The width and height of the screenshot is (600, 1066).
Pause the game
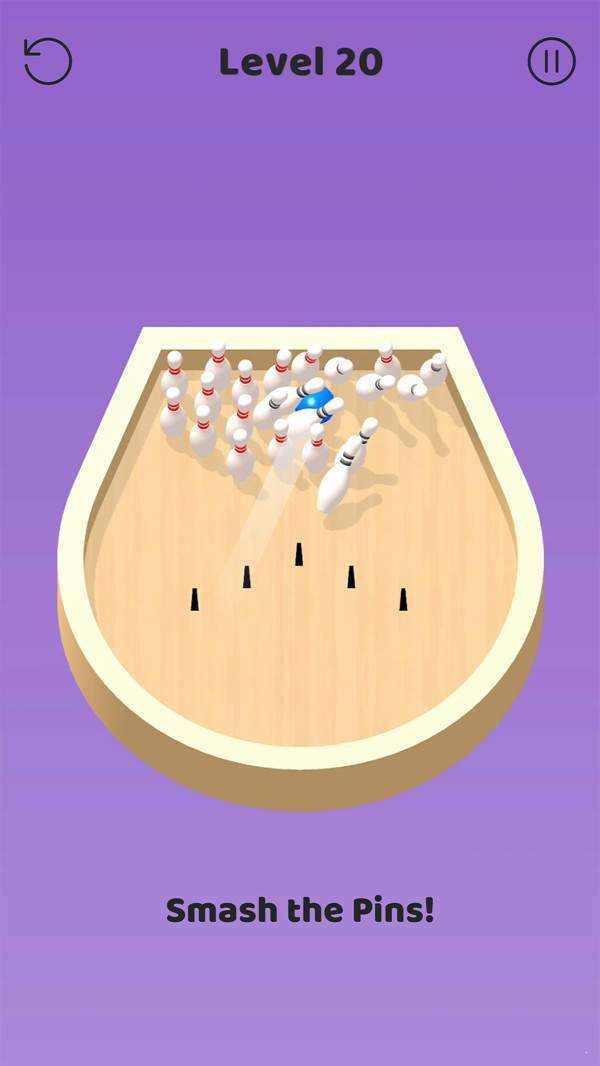coord(551,62)
